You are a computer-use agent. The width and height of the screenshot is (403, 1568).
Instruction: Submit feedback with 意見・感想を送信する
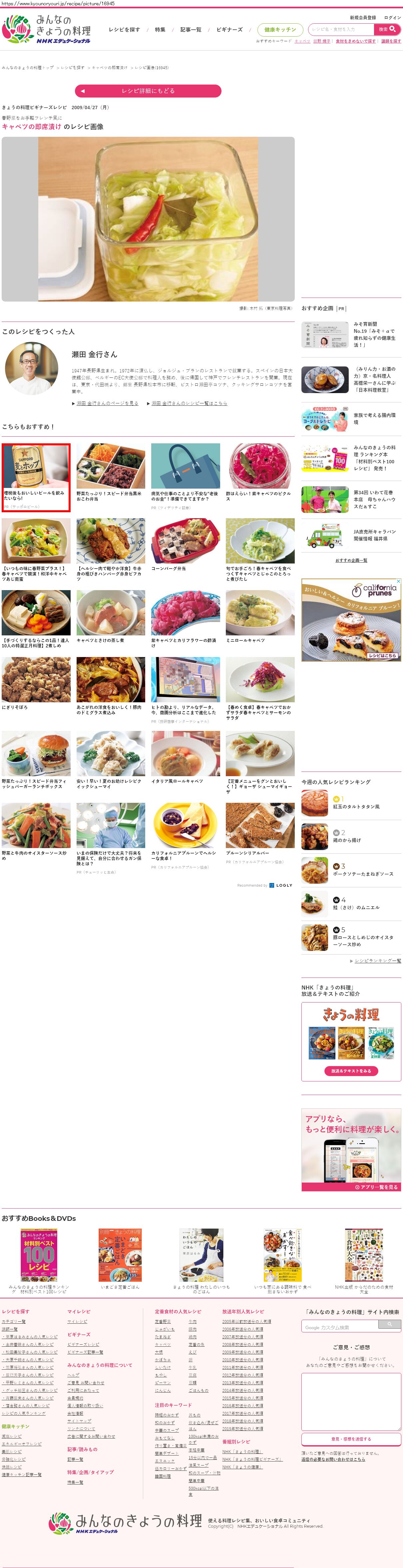(x=351, y=1439)
